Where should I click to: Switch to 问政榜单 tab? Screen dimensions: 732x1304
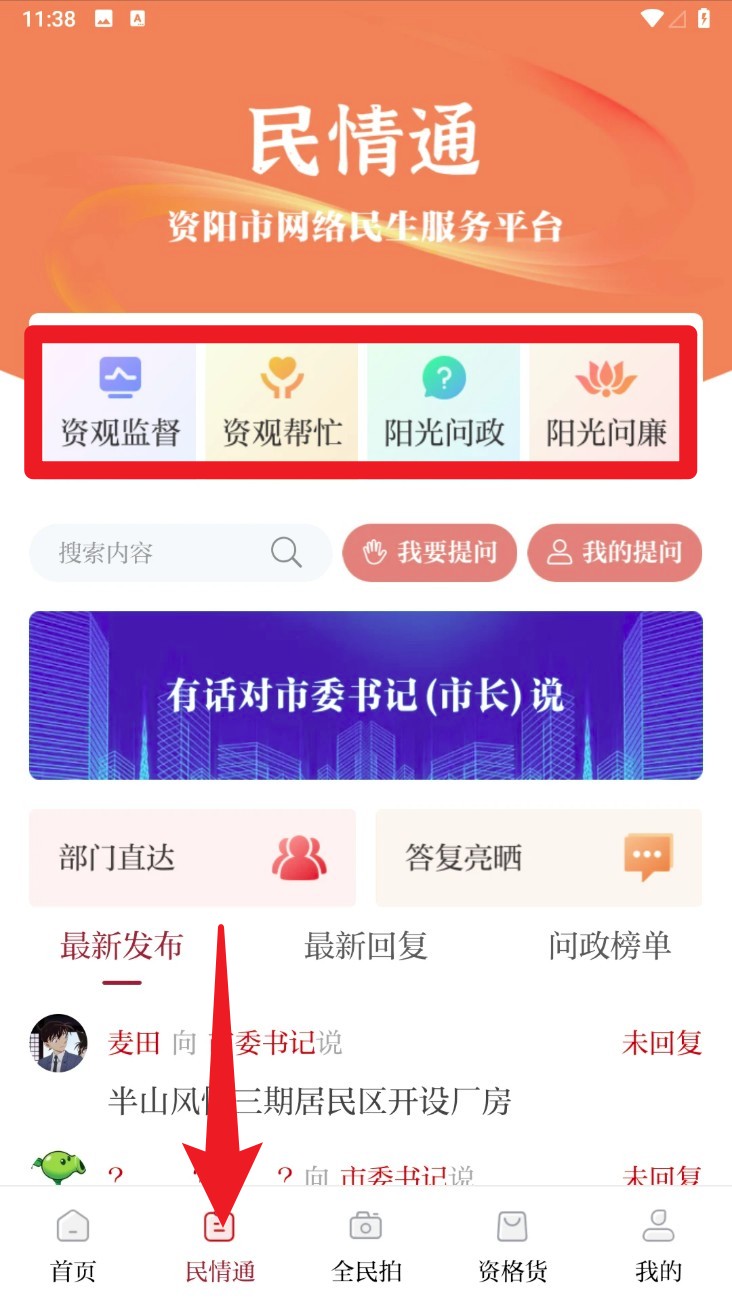pyautogui.click(x=609, y=946)
